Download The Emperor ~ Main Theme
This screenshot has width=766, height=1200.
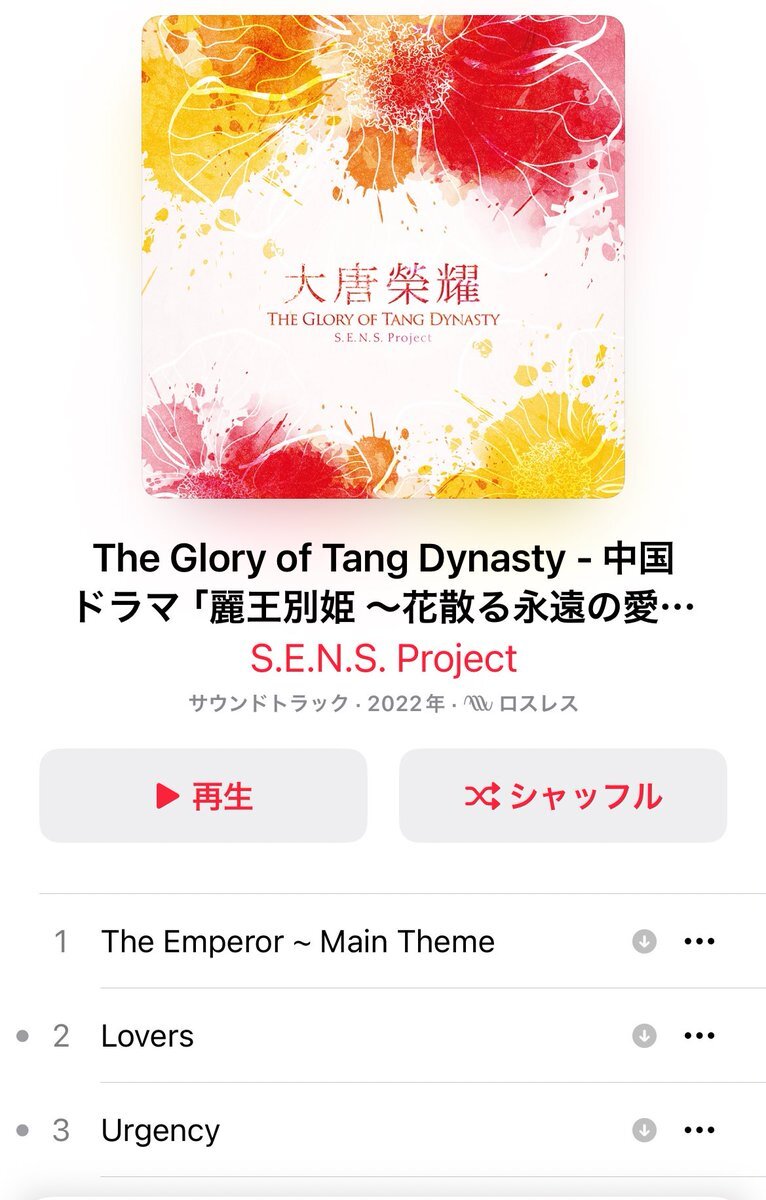pyautogui.click(x=645, y=941)
